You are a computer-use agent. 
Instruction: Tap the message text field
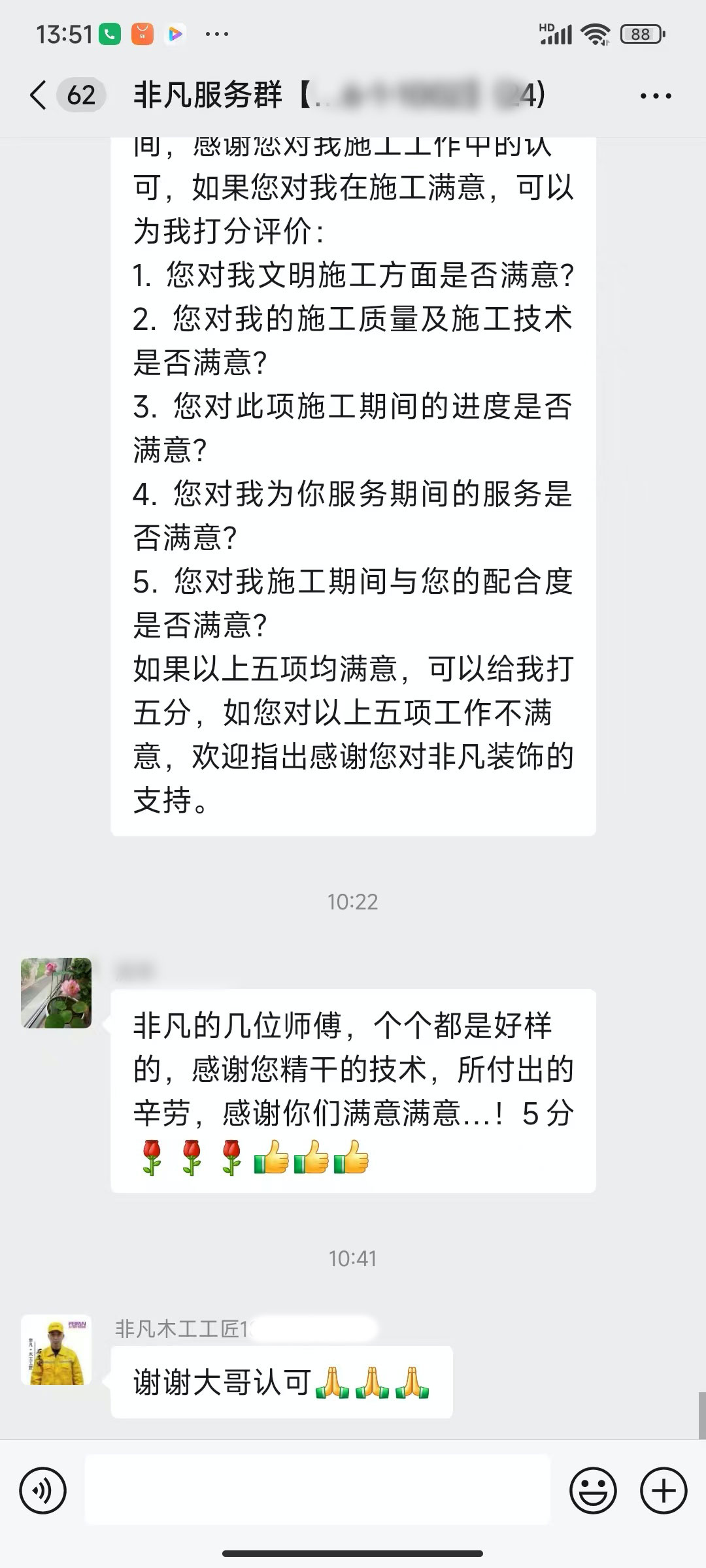click(318, 1491)
